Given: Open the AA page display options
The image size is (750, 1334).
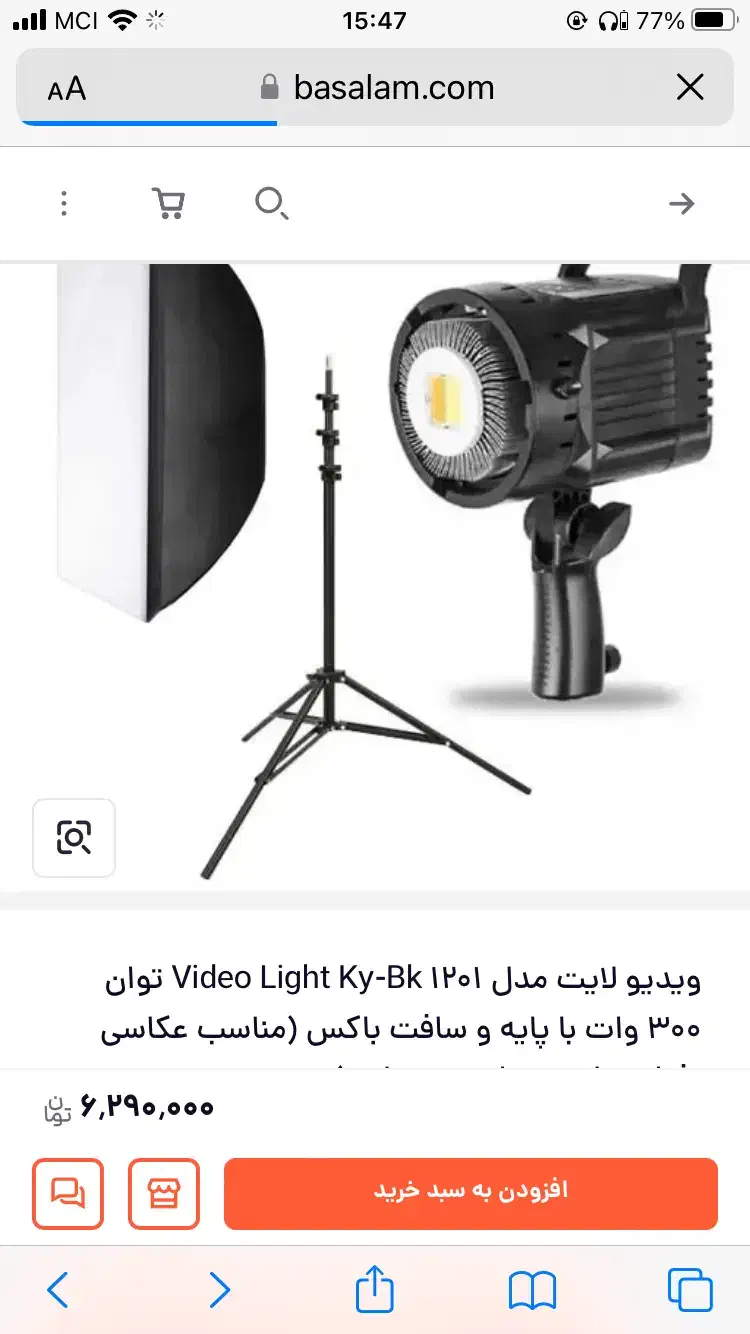Looking at the screenshot, I should (64, 88).
